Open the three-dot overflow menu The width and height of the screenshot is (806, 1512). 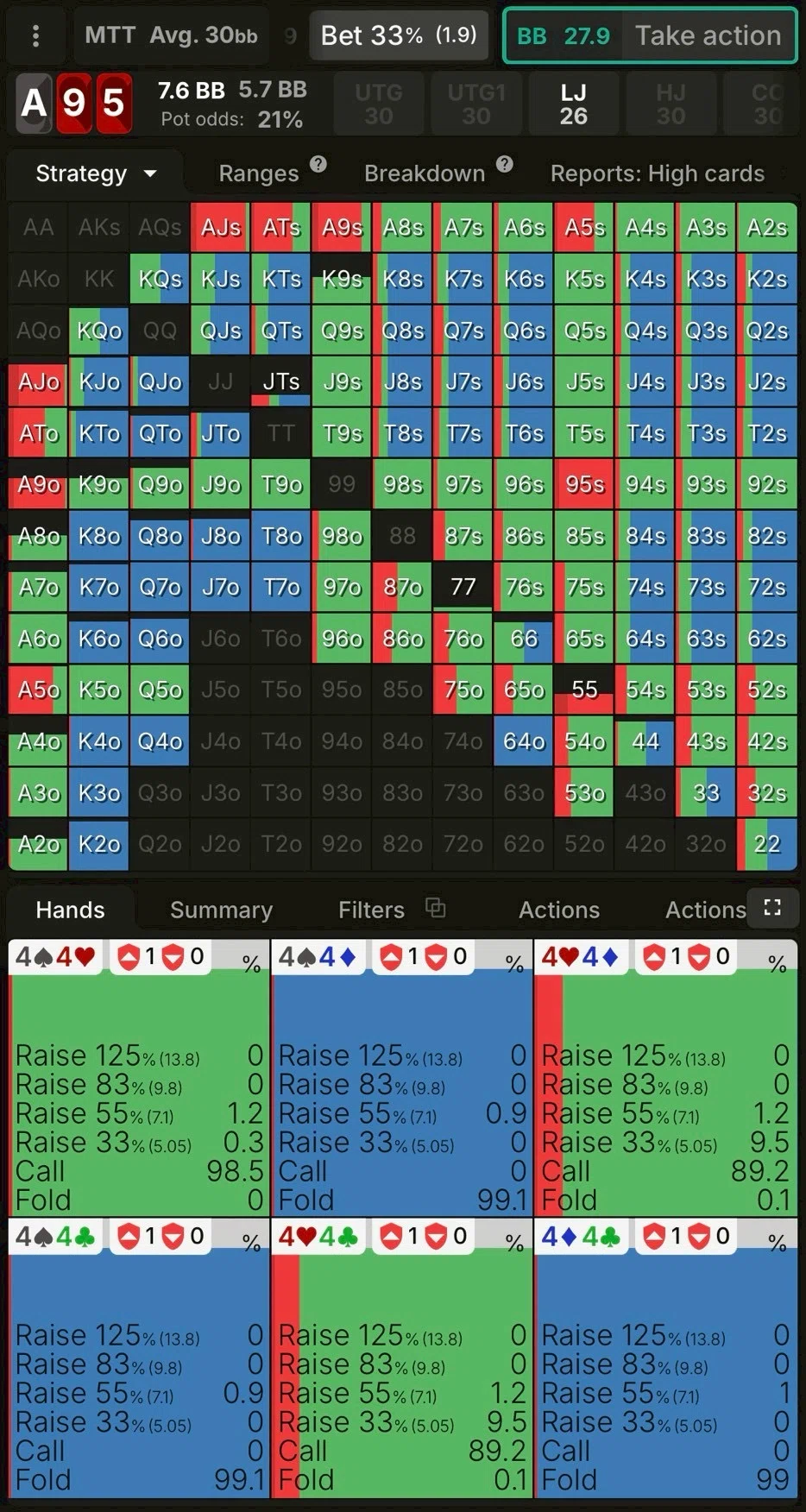[x=35, y=35]
